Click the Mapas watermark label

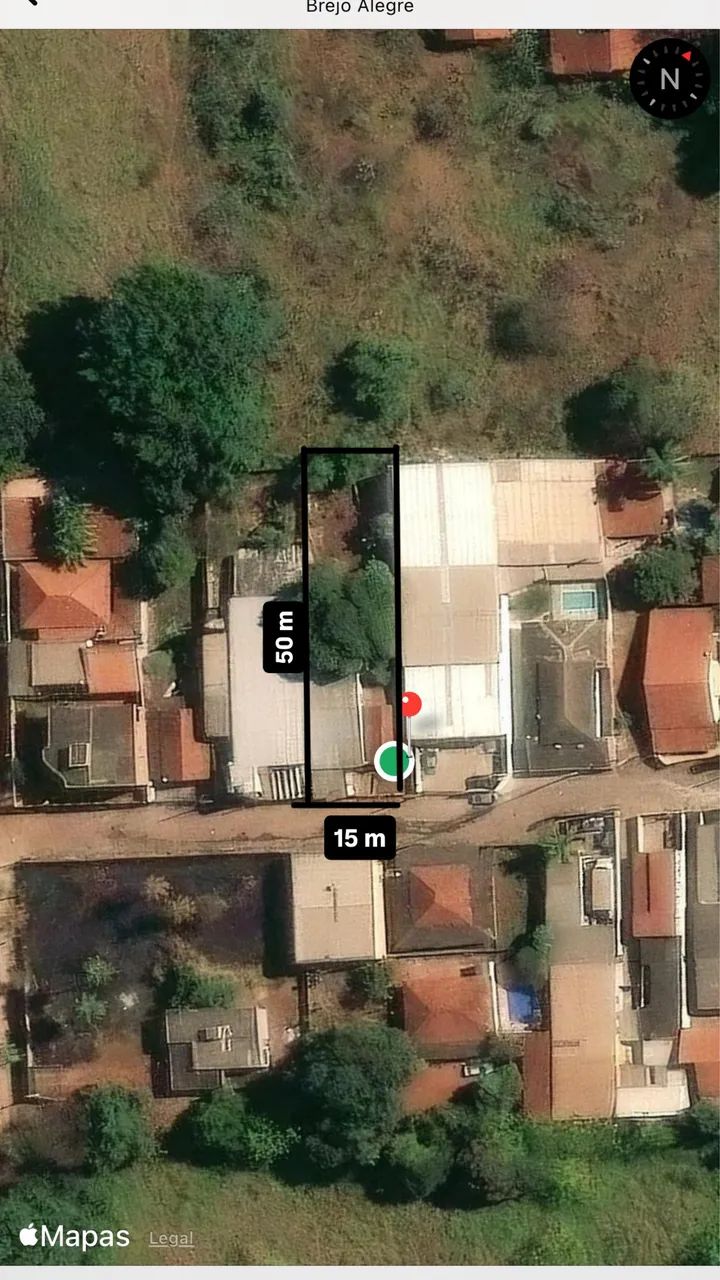pos(86,1237)
